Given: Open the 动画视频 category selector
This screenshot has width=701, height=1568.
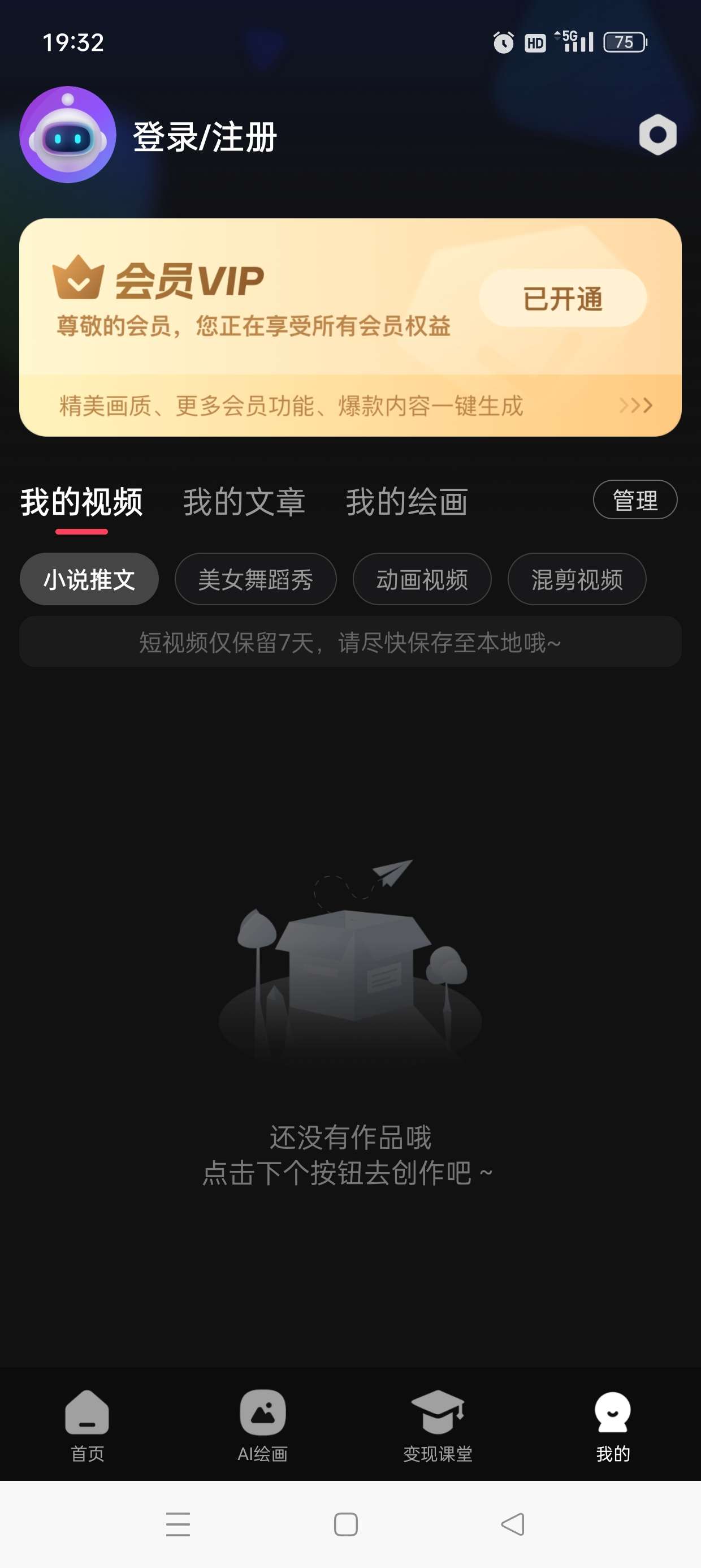Looking at the screenshot, I should [422, 579].
